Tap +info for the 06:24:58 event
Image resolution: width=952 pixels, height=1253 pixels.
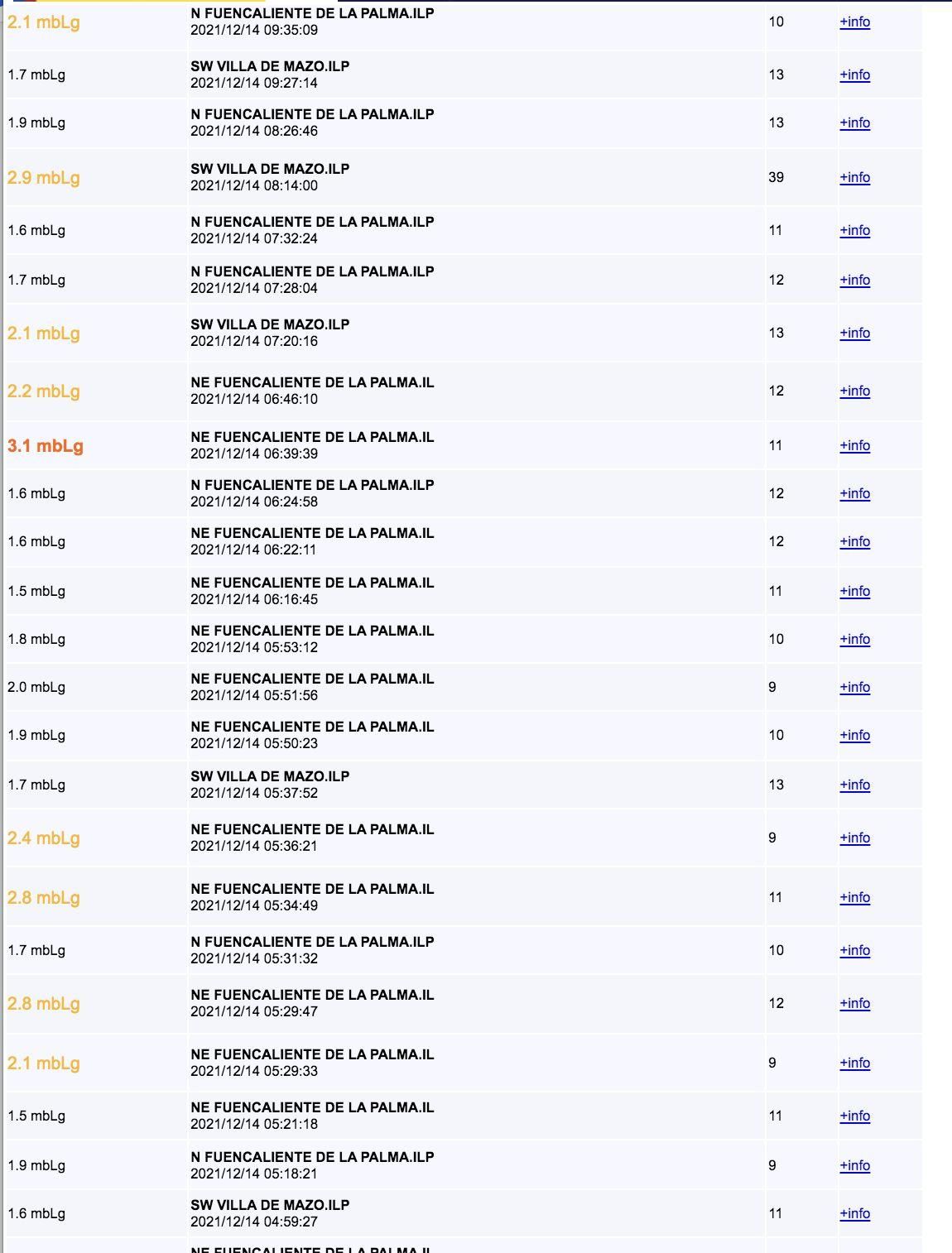click(854, 494)
